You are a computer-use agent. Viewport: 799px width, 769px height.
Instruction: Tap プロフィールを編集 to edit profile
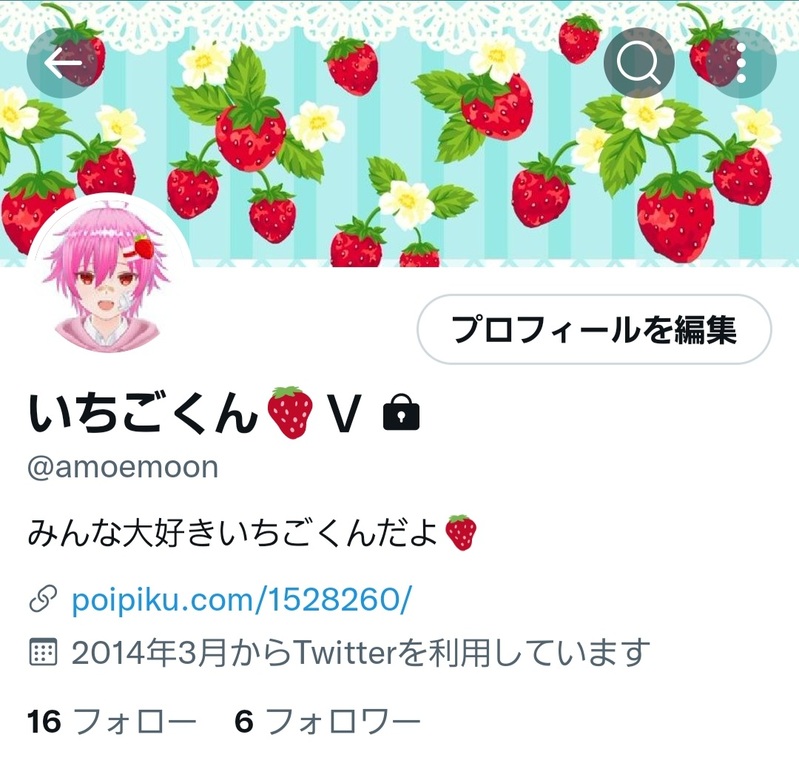(594, 329)
